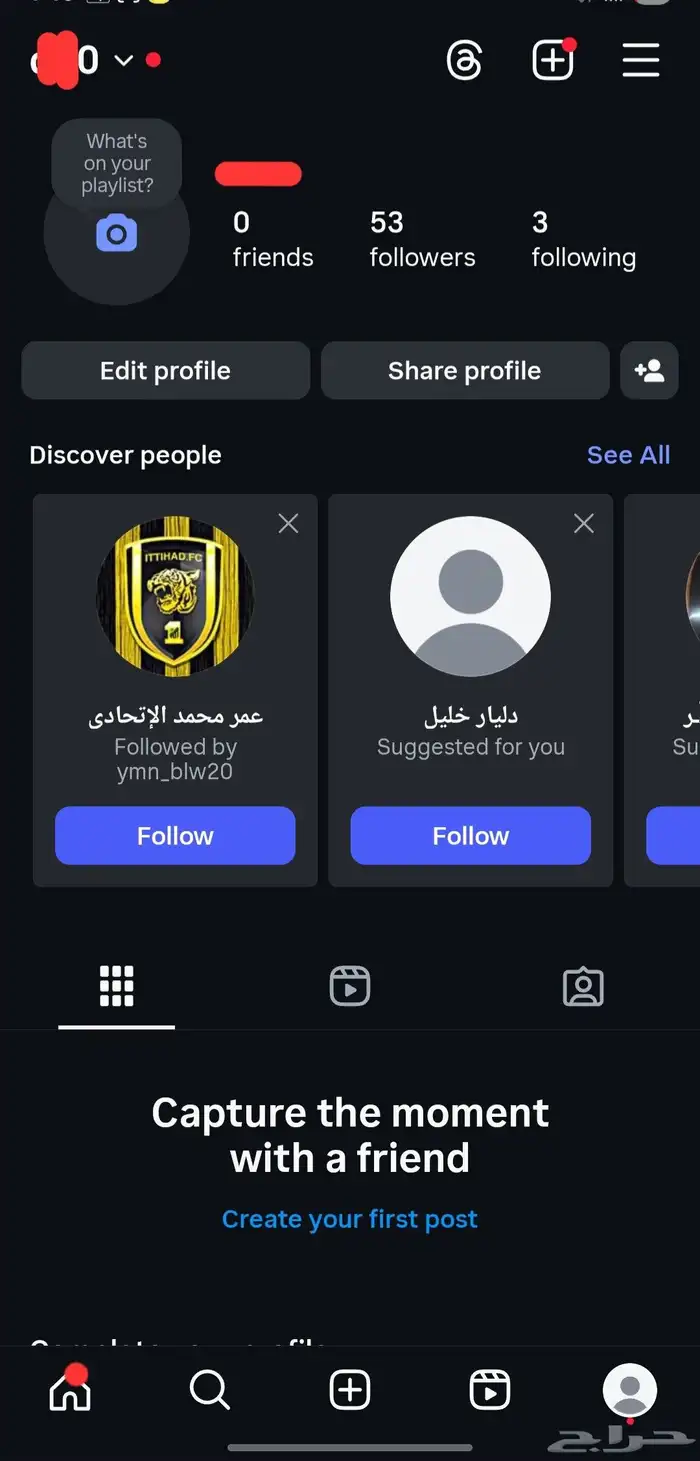This screenshot has height=1461, width=700.
Task: Switch to the Reels tab on profile
Action: [x=350, y=987]
